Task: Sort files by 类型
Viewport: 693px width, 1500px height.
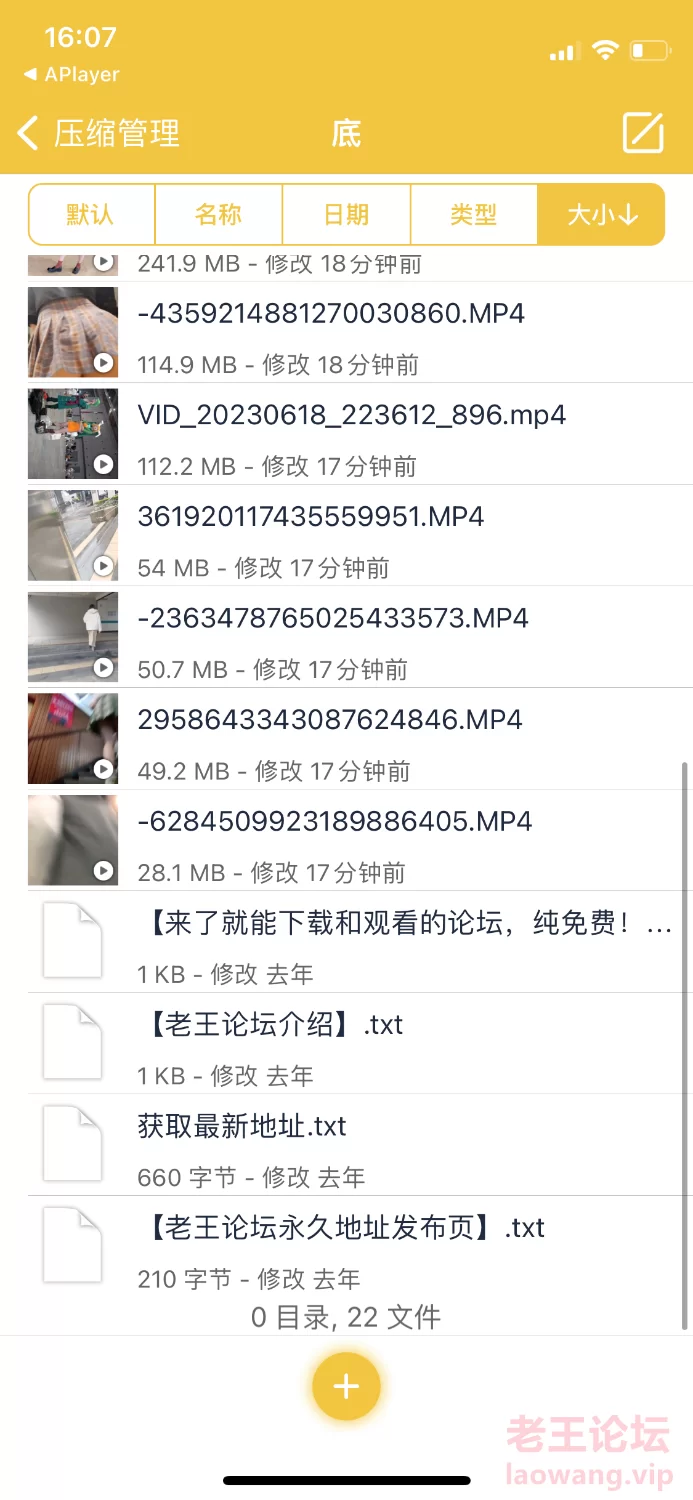Action: coord(474,214)
